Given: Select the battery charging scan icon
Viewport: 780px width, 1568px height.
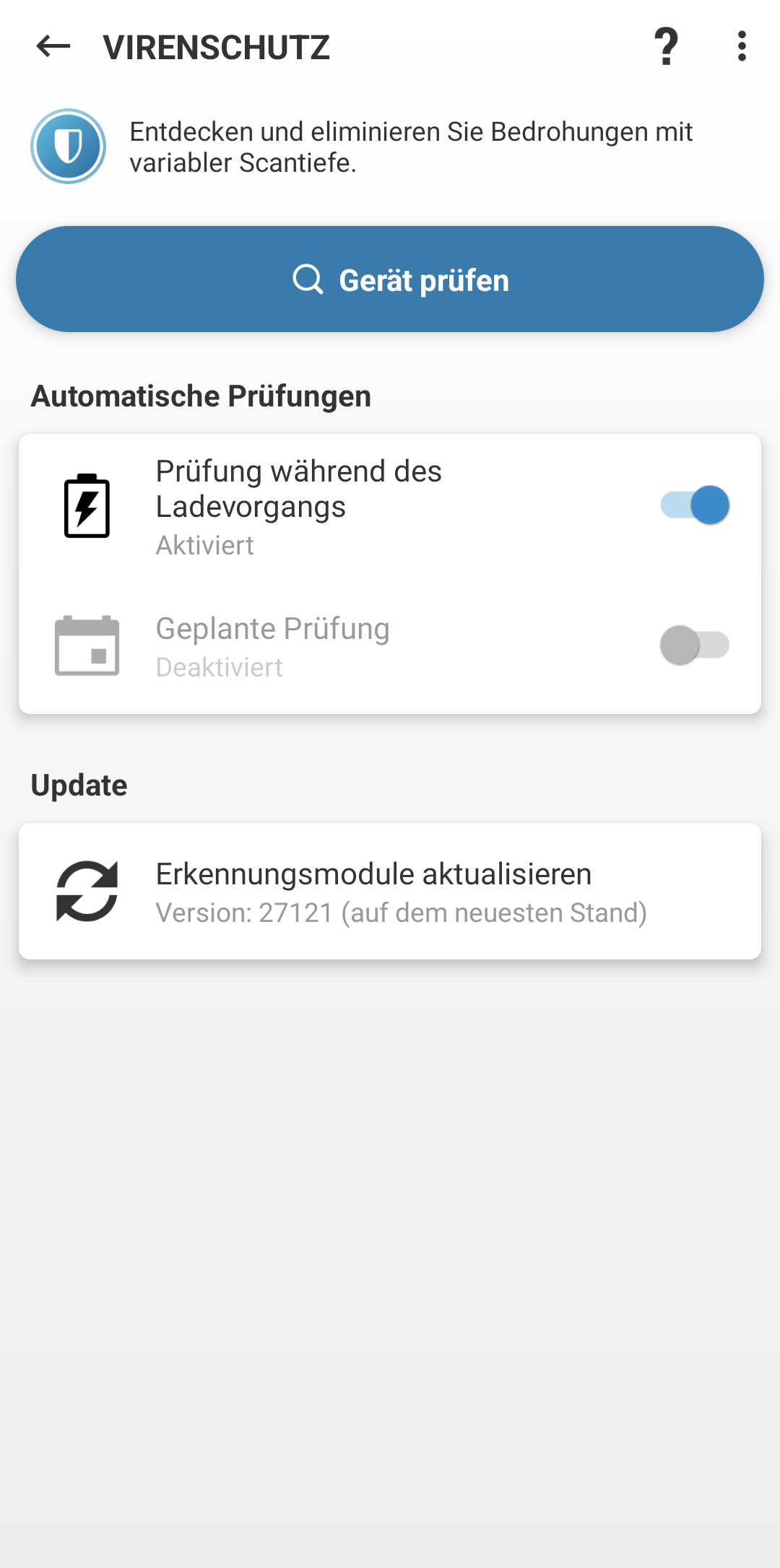Looking at the screenshot, I should [x=86, y=505].
